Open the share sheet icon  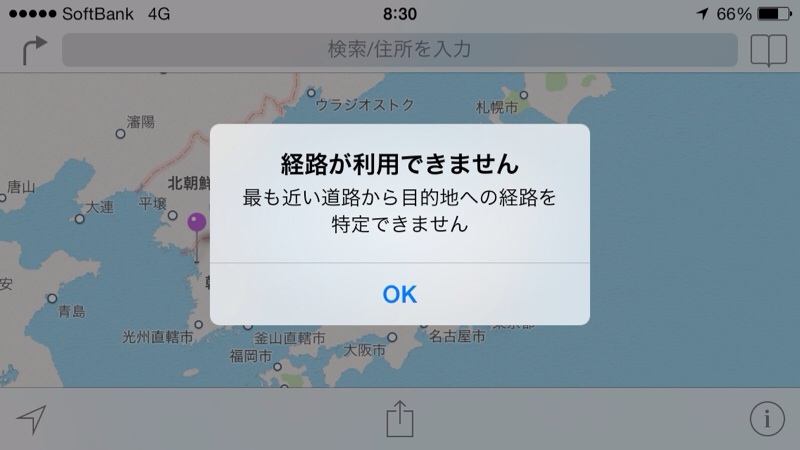[399, 418]
